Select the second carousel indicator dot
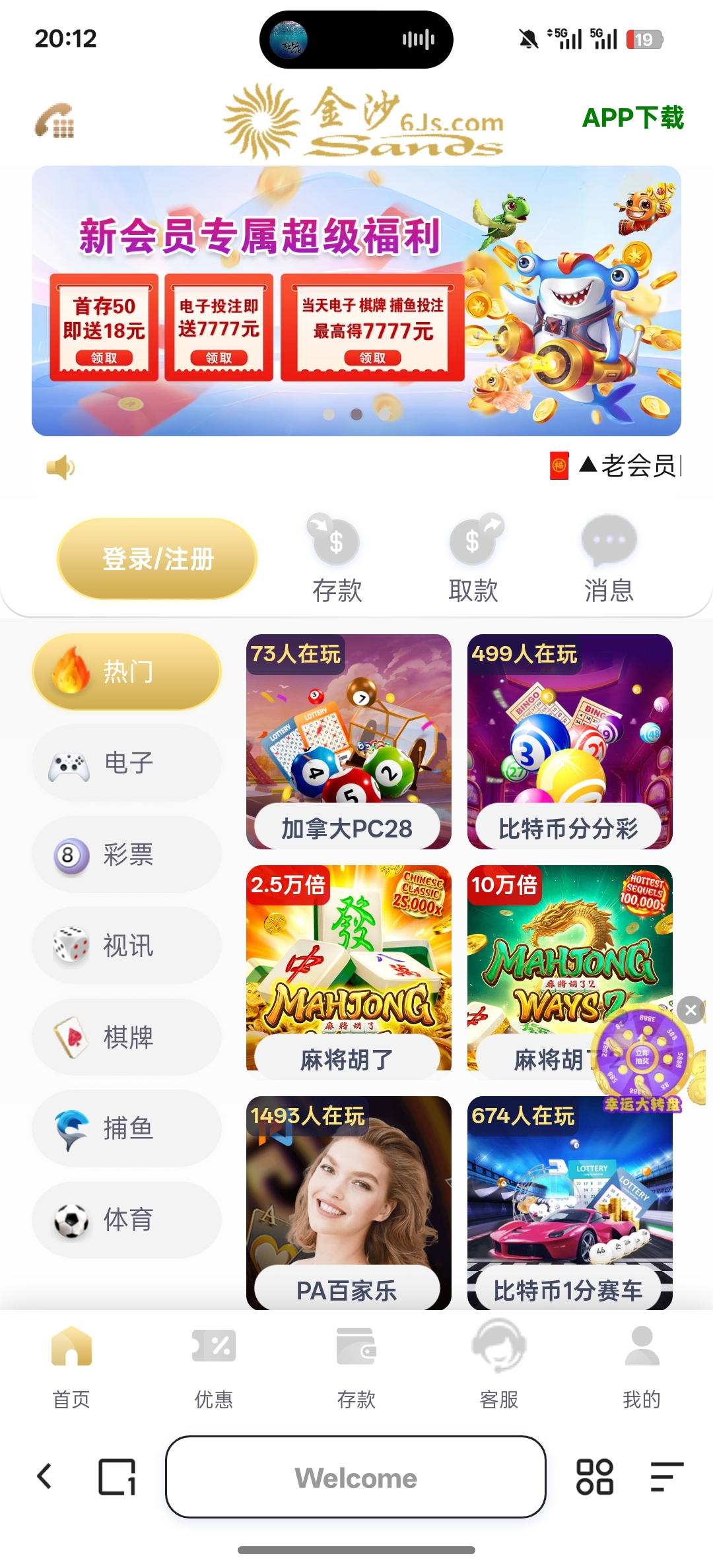713x1568 pixels. (356, 414)
